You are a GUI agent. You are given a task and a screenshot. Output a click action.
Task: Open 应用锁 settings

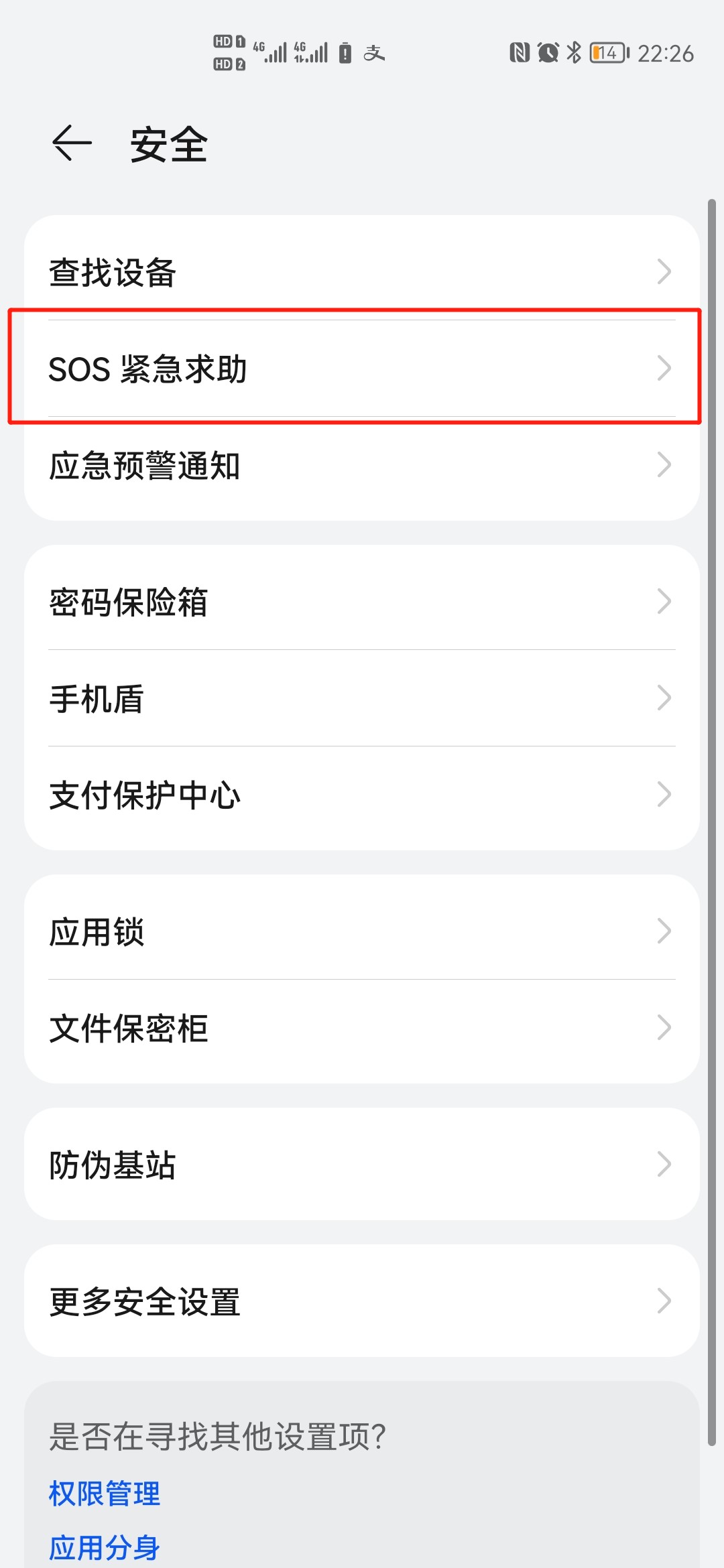click(362, 931)
